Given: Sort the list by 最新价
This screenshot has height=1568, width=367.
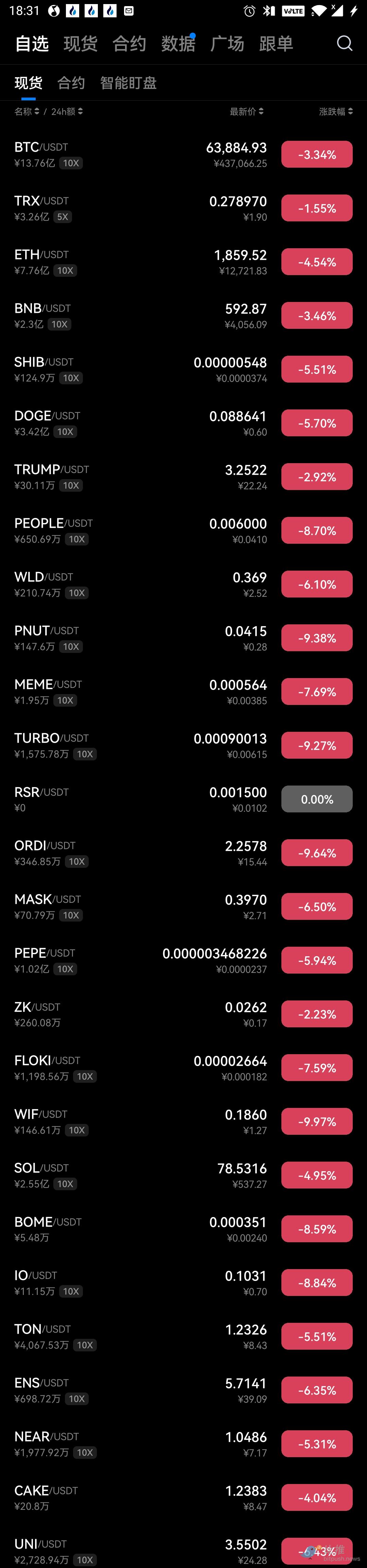Looking at the screenshot, I should (x=246, y=112).
